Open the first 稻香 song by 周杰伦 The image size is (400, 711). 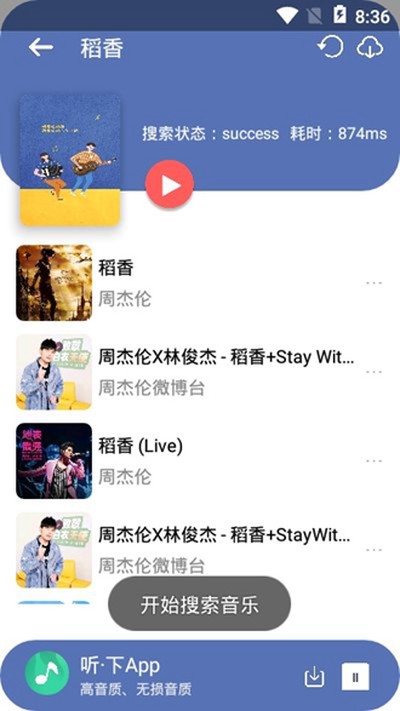200,283
